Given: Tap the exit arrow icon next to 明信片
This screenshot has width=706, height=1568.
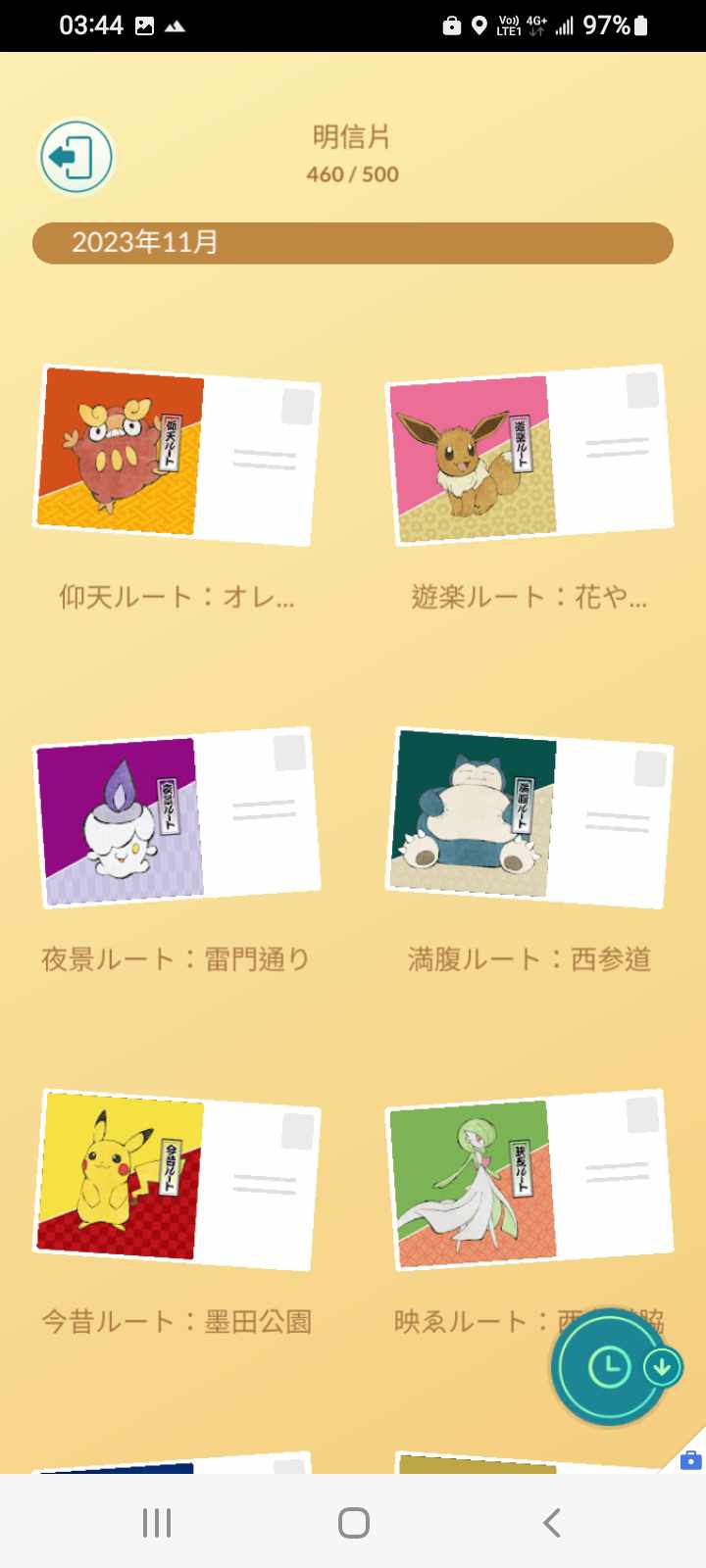Looking at the screenshot, I should tap(76, 157).
